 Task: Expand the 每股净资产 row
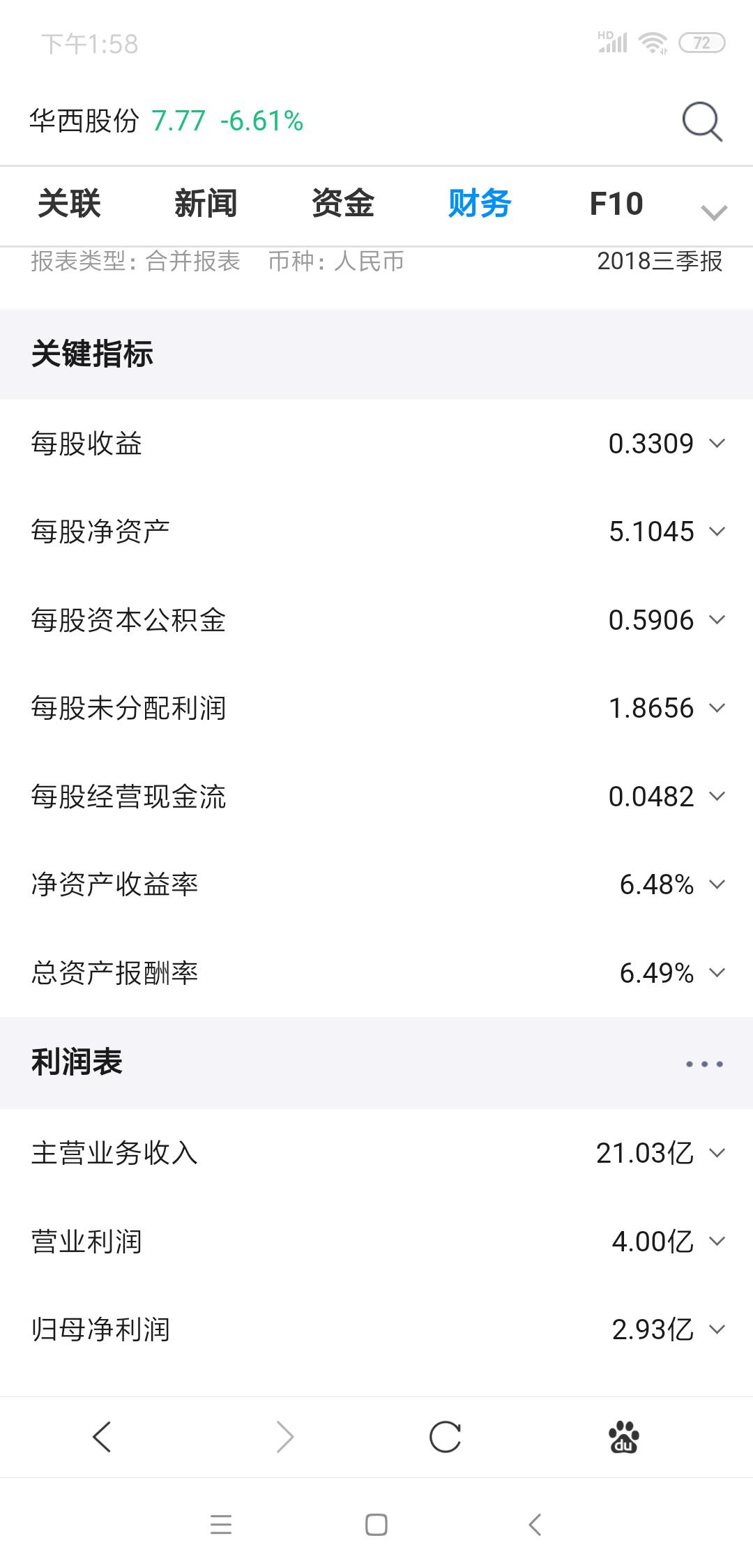point(717,532)
